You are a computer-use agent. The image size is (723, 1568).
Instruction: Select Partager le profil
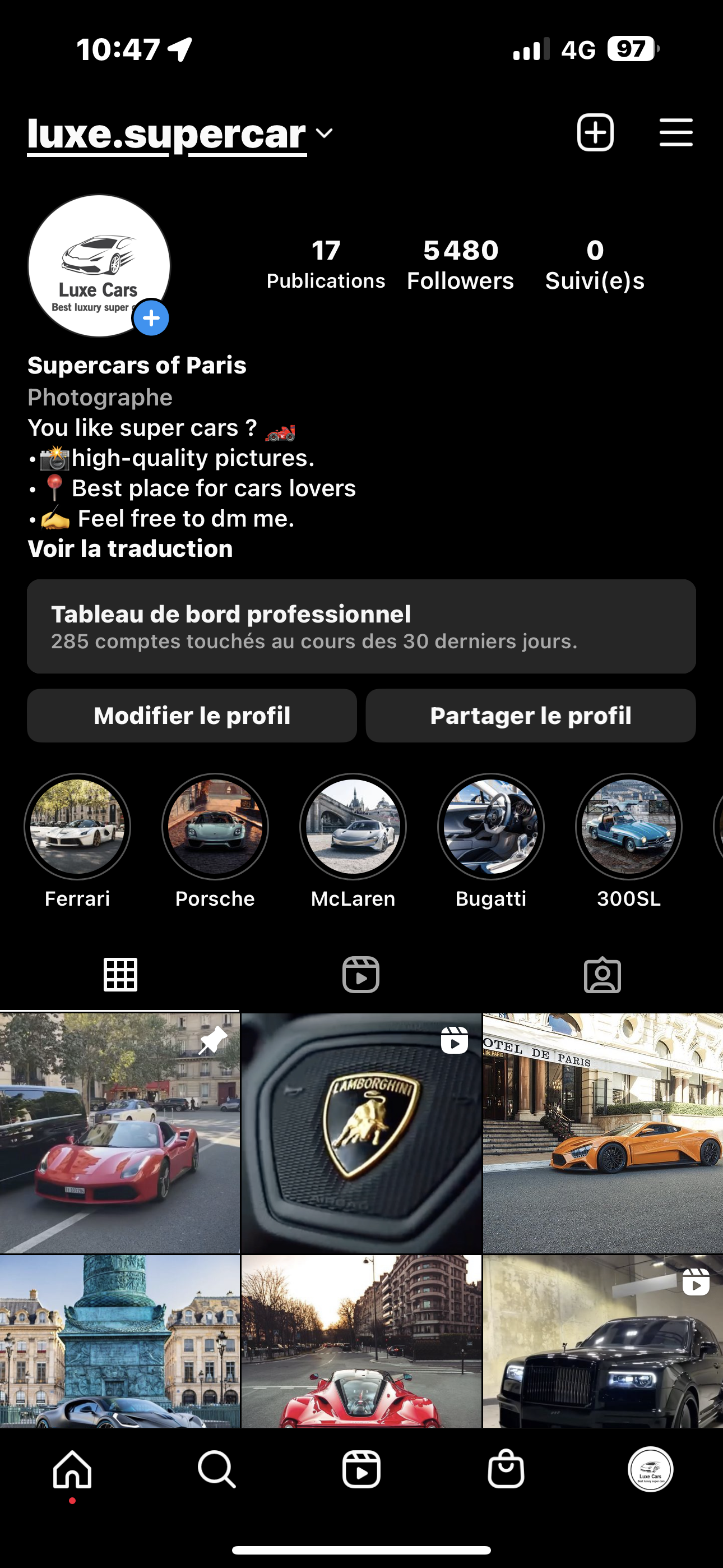tap(530, 716)
